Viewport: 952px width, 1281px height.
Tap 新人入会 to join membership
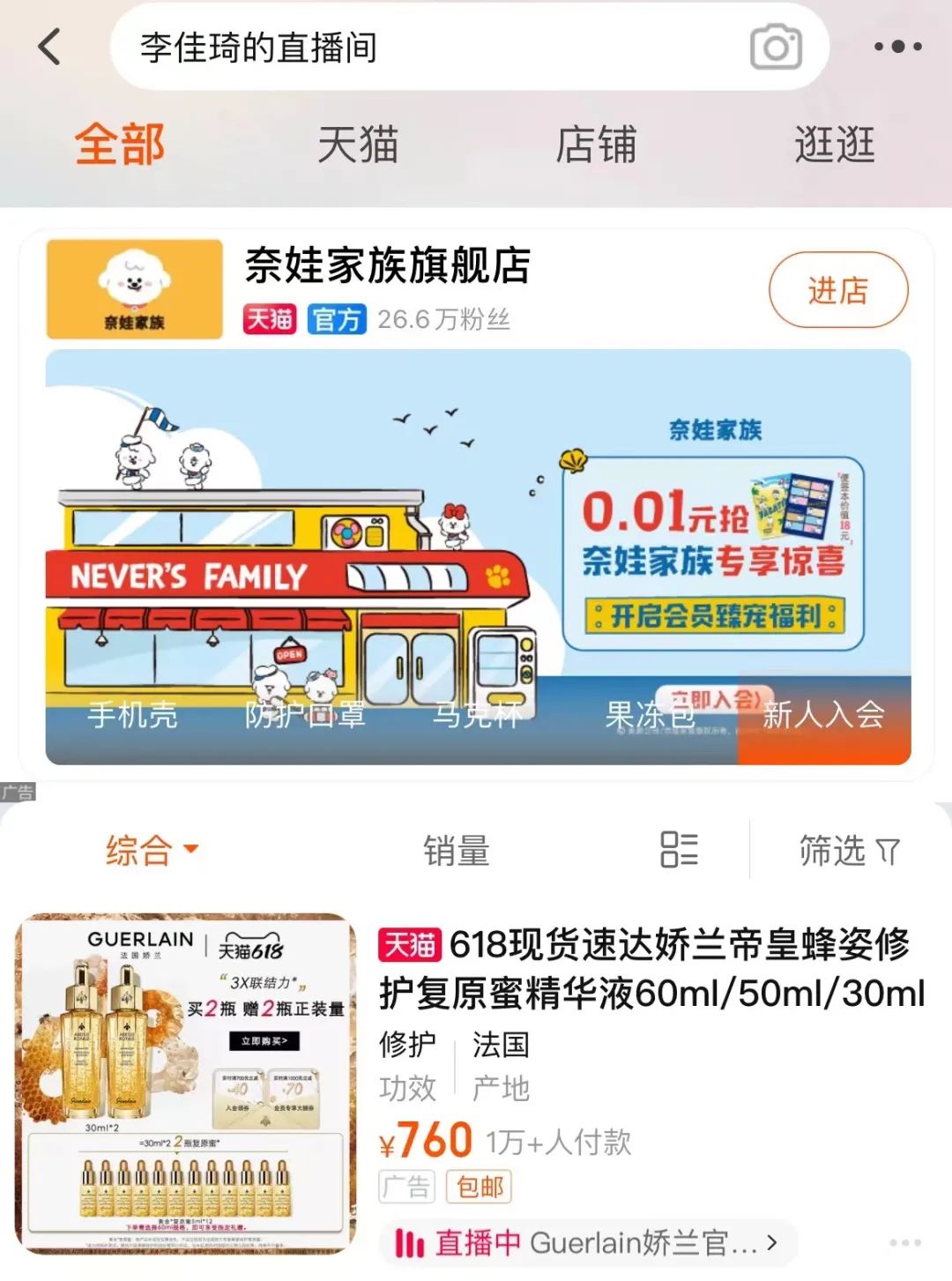click(x=822, y=714)
